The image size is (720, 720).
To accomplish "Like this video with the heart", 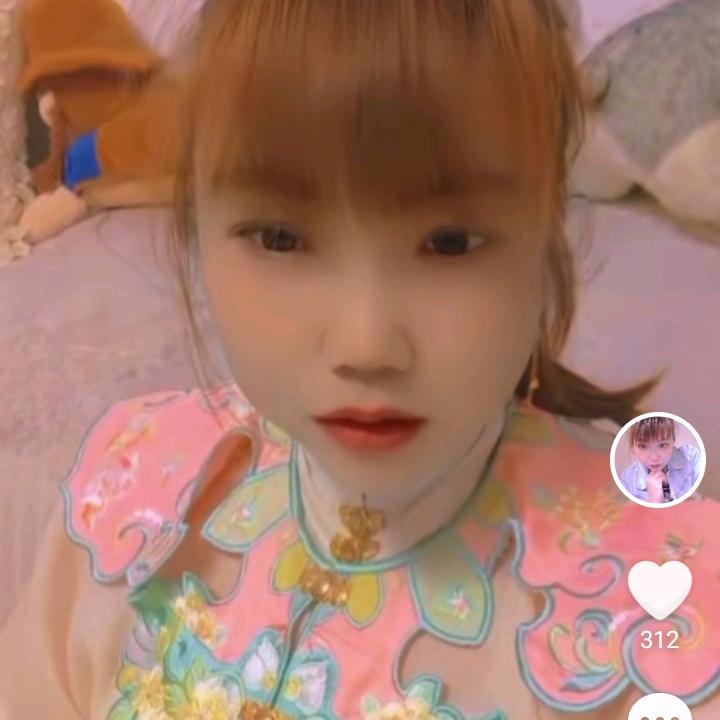I will [x=660, y=589].
